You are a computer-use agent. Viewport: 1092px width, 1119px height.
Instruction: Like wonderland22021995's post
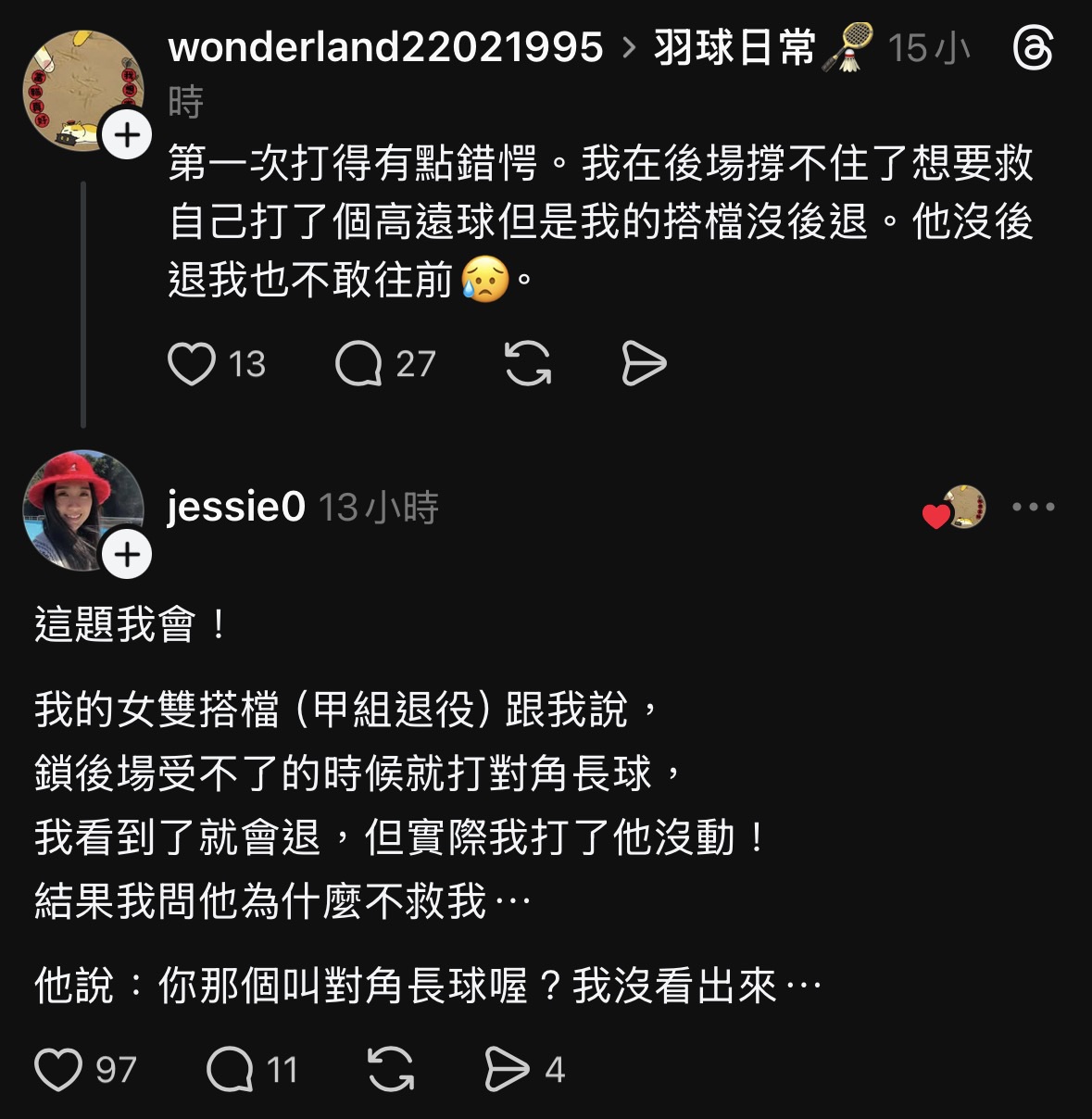pyautogui.click(x=192, y=364)
